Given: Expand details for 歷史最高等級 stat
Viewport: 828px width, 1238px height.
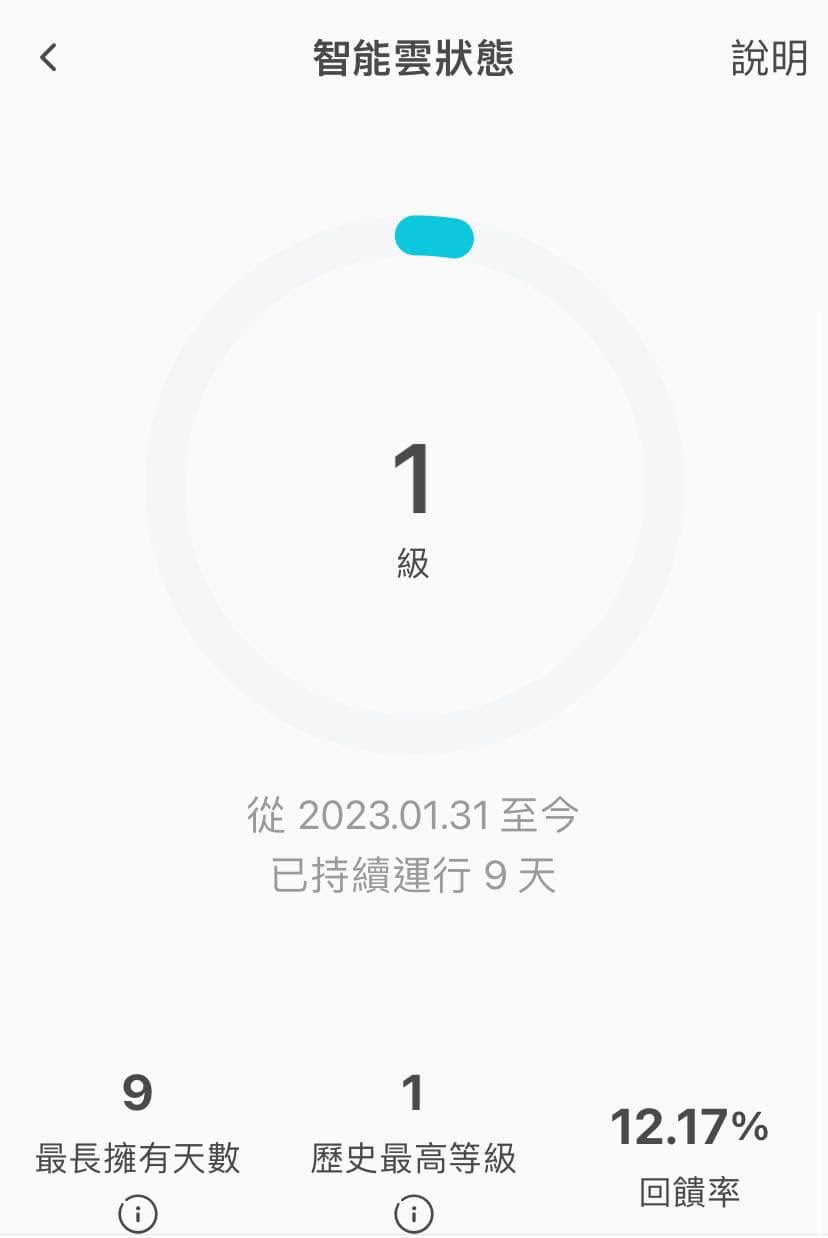Looking at the screenshot, I should click(x=414, y=1160).
